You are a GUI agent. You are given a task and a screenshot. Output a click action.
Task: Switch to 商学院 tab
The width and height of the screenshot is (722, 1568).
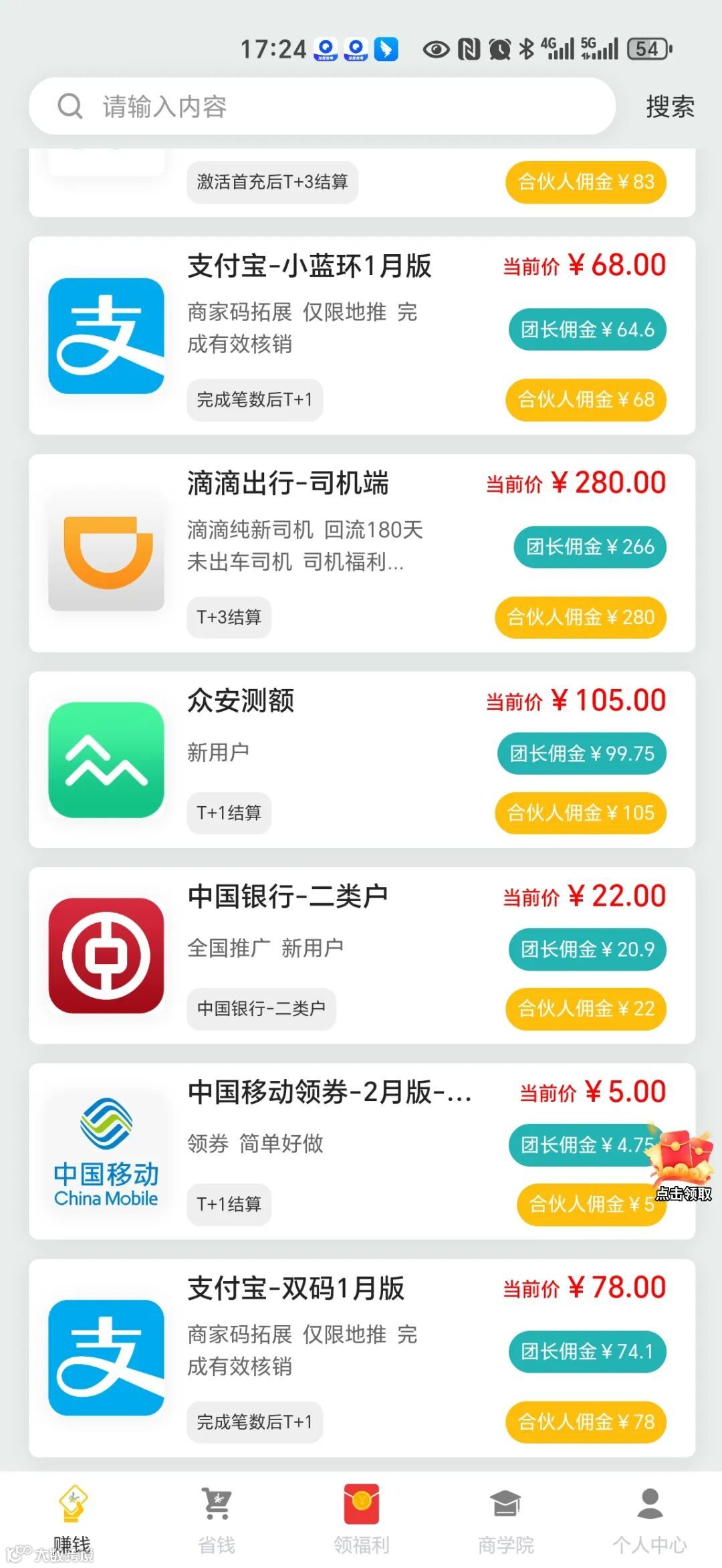(x=505, y=1520)
